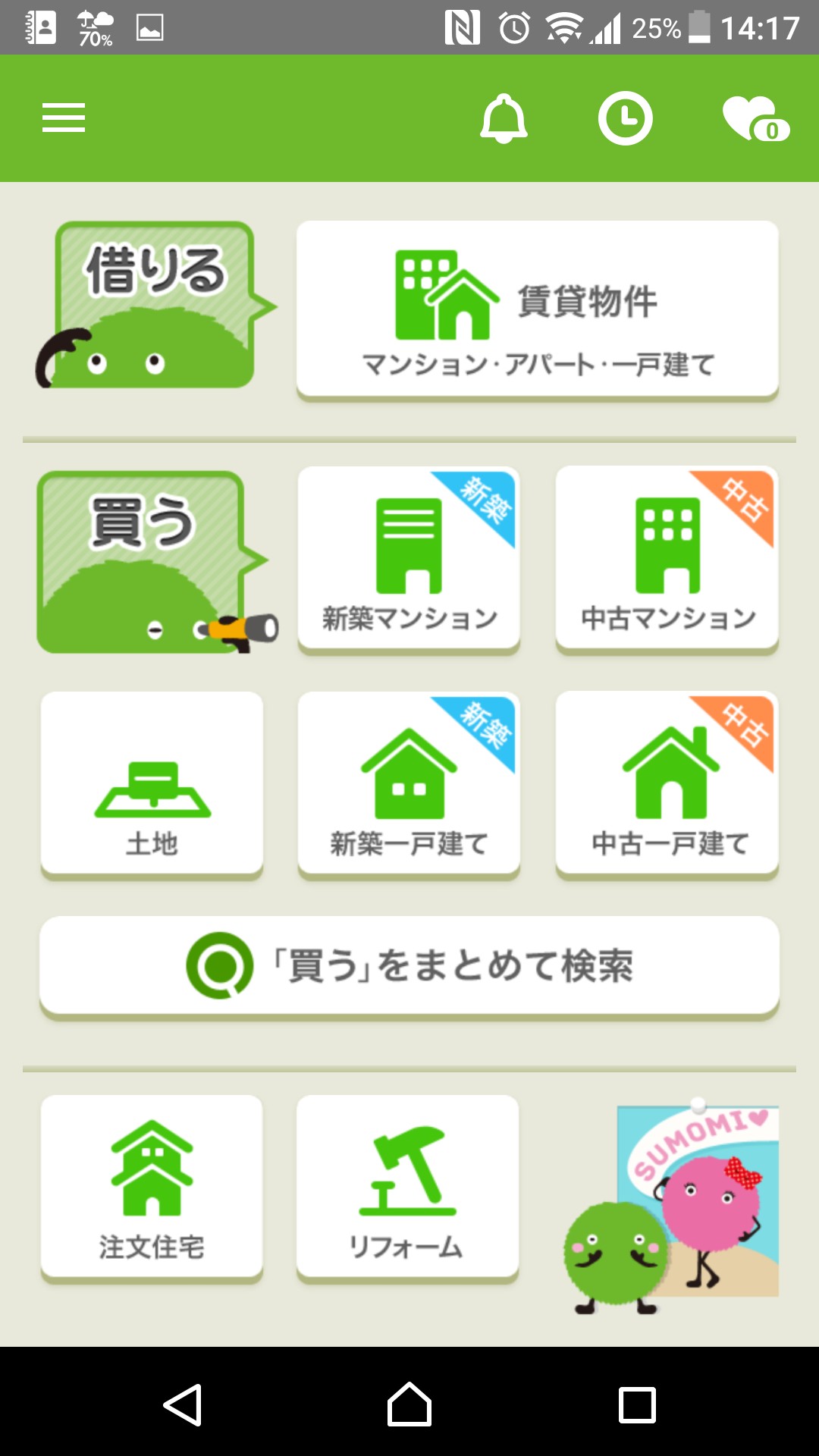Open 土地 land search
This screenshot has height=1456, width=819.
(x=152, y=784)
